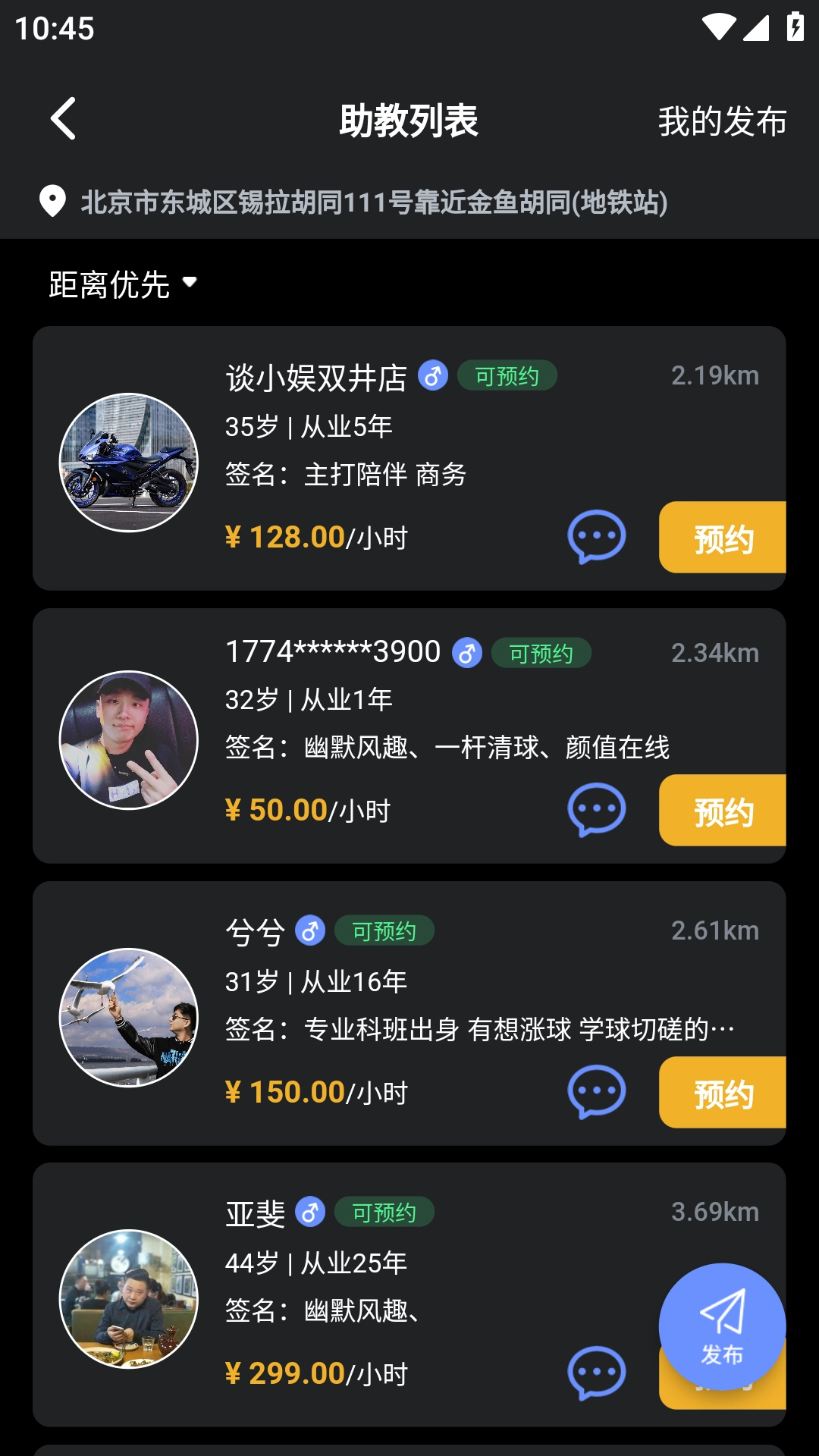The height and width of the screenshot is (1456, 819).
Task: Tap the back arrow icon
Action: pyautogui.click(x=64, y=119)
